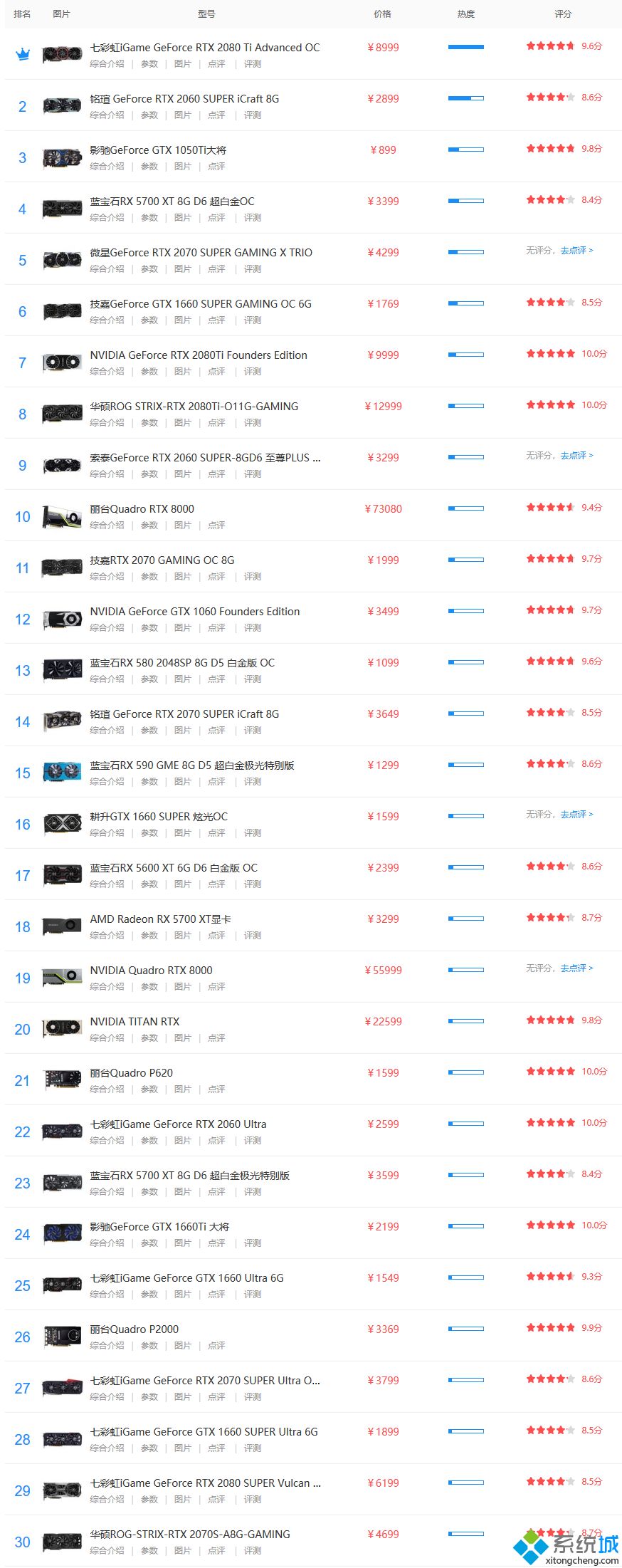The image size is (622, 1568).
Task: Open 点评 under 丽台Quadro P2000
Action: pyautogui.click(x=216, y=1345)
